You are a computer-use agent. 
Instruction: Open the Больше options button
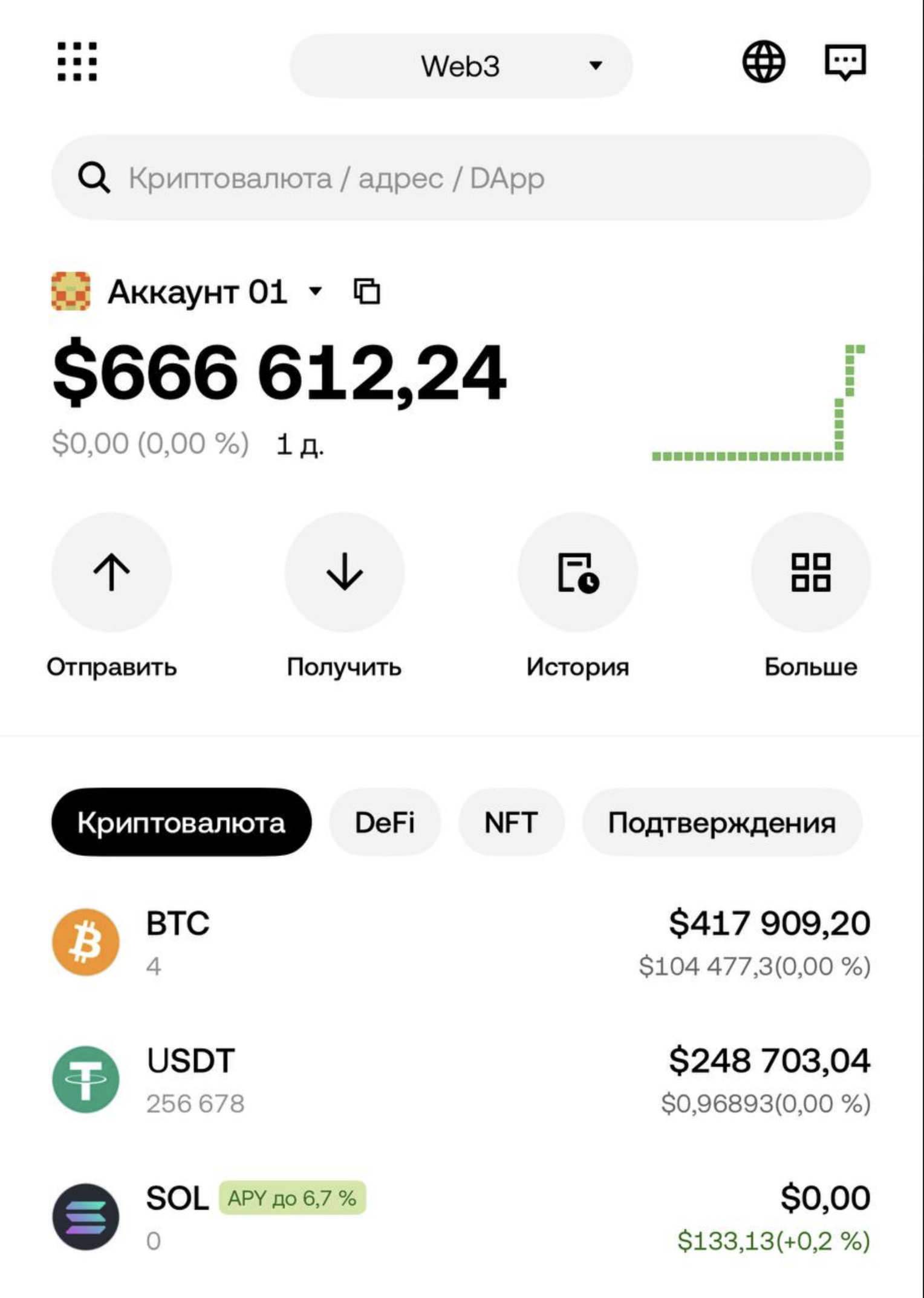pos(810,572)
